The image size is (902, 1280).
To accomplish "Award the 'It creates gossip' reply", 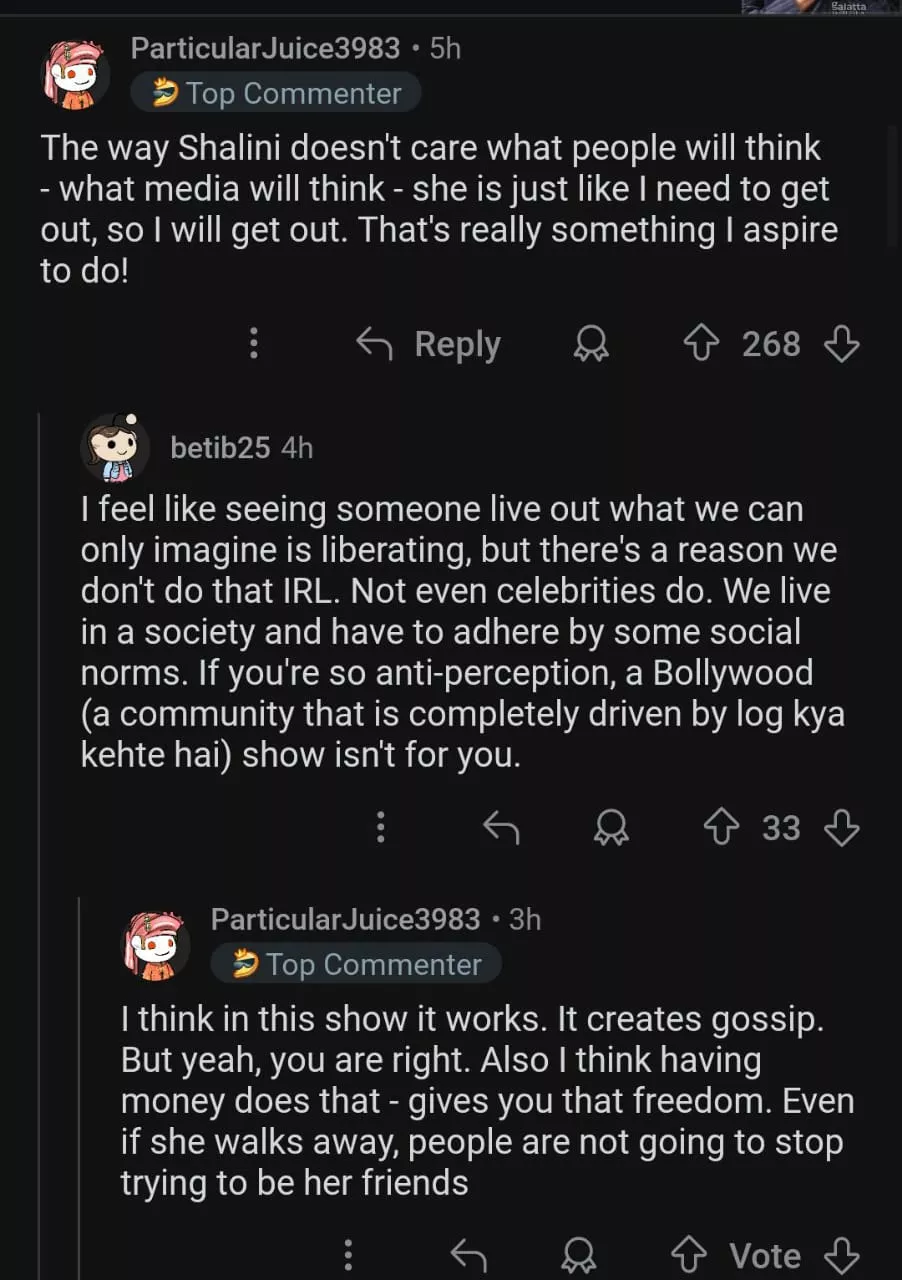I will tap(578, 1255).
